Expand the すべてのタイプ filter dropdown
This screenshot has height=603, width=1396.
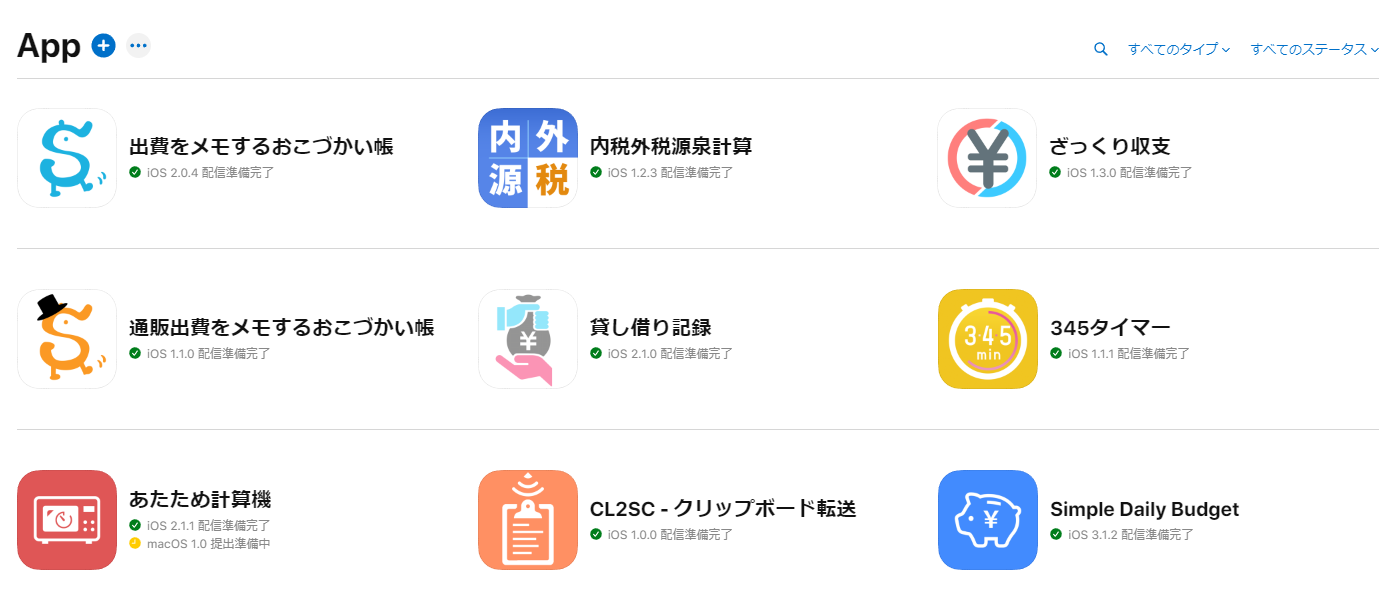[1178, 49]
